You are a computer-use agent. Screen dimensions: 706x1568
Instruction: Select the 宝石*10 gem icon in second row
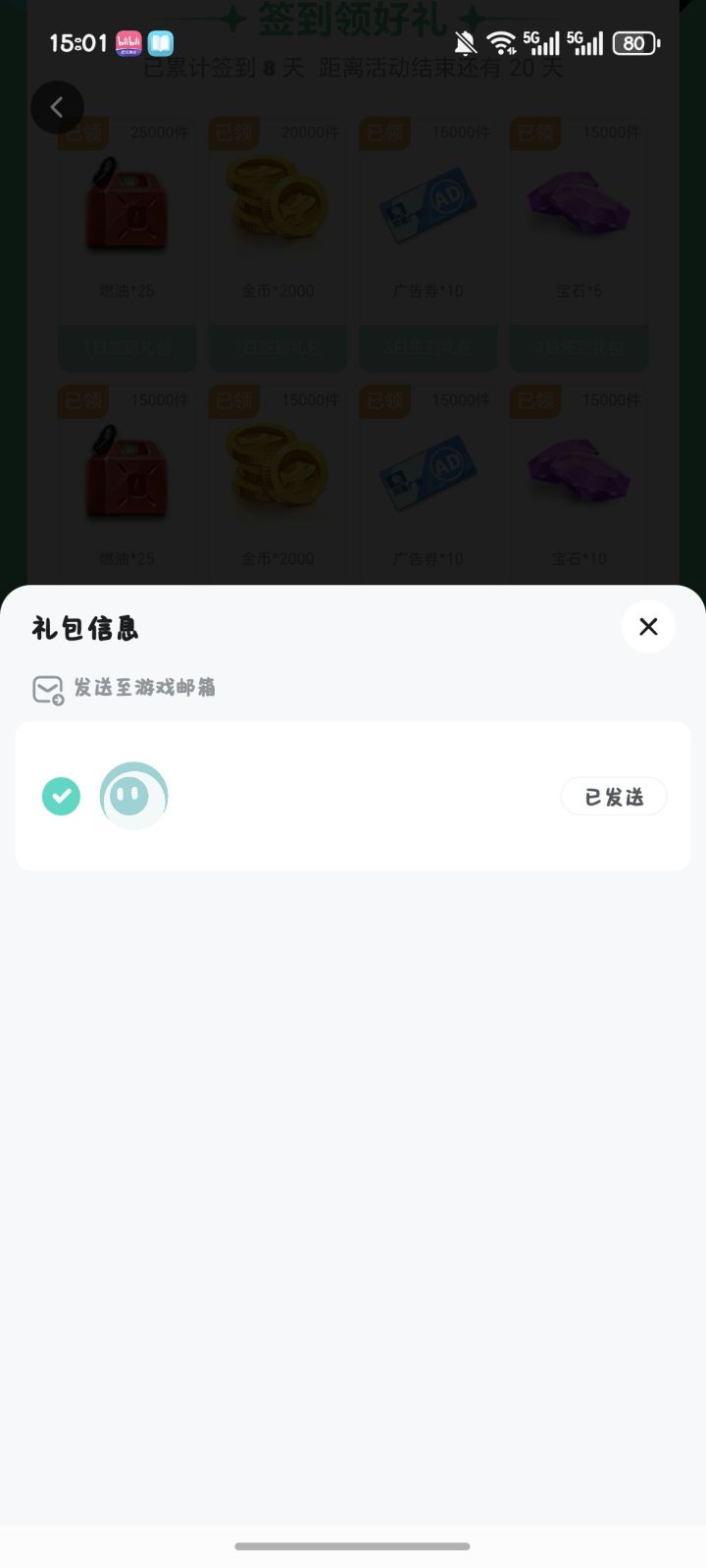tap(579, 474)
